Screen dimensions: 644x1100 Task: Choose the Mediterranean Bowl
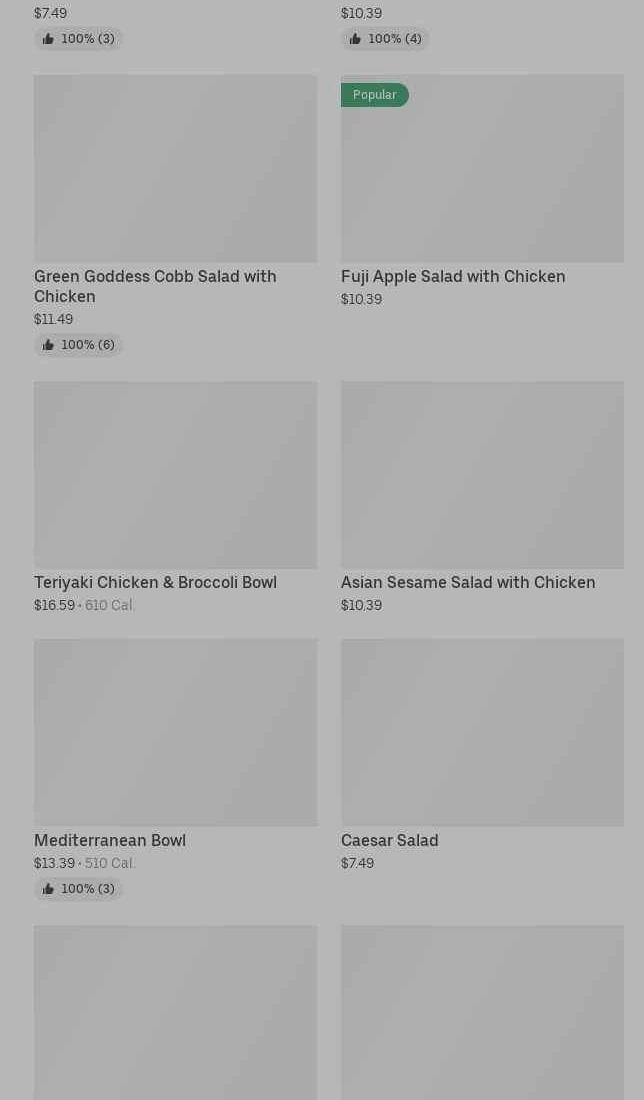[x=175, y=733]
